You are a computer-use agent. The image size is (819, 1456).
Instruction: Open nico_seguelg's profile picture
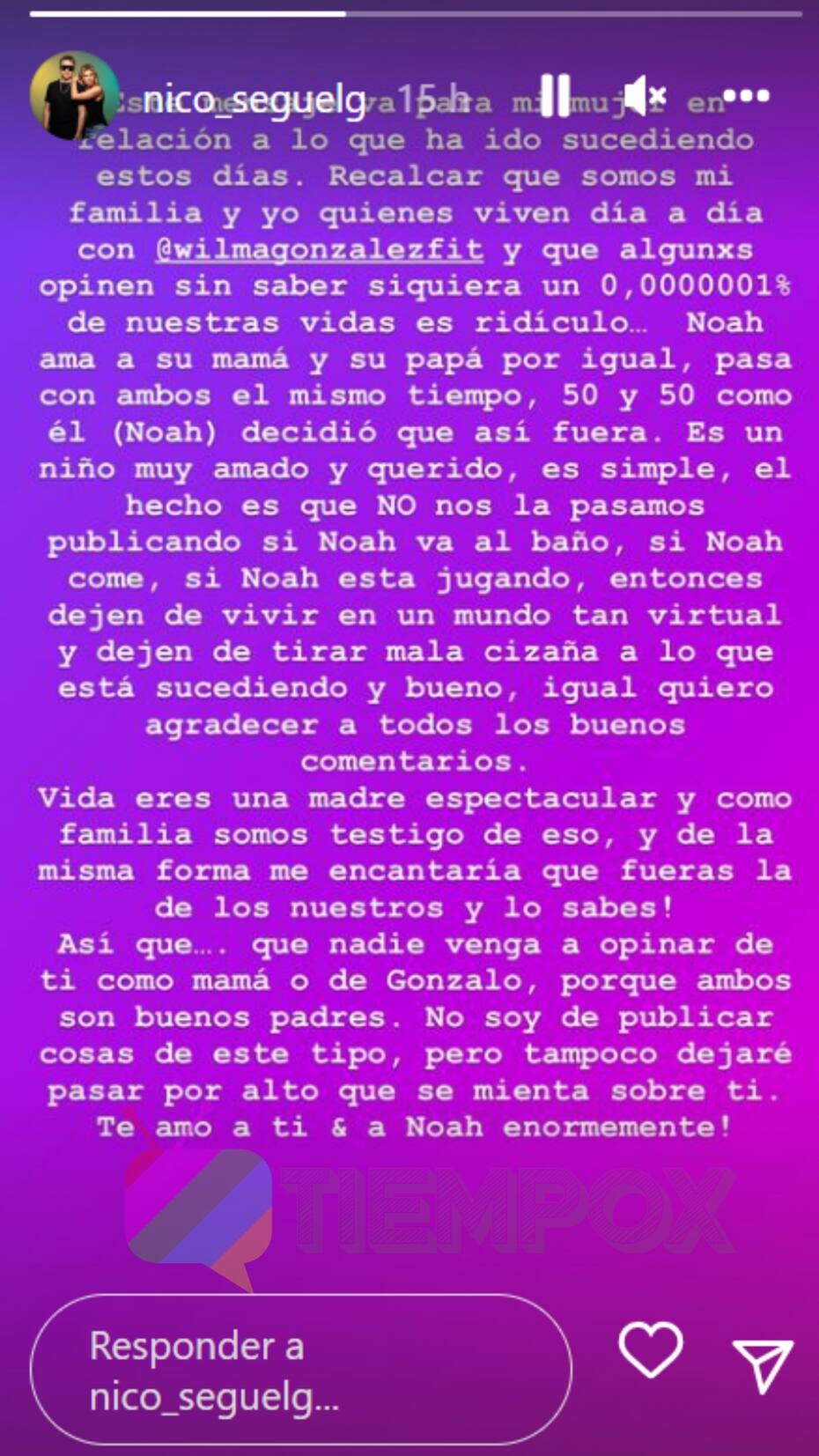[x=73, y=95]
